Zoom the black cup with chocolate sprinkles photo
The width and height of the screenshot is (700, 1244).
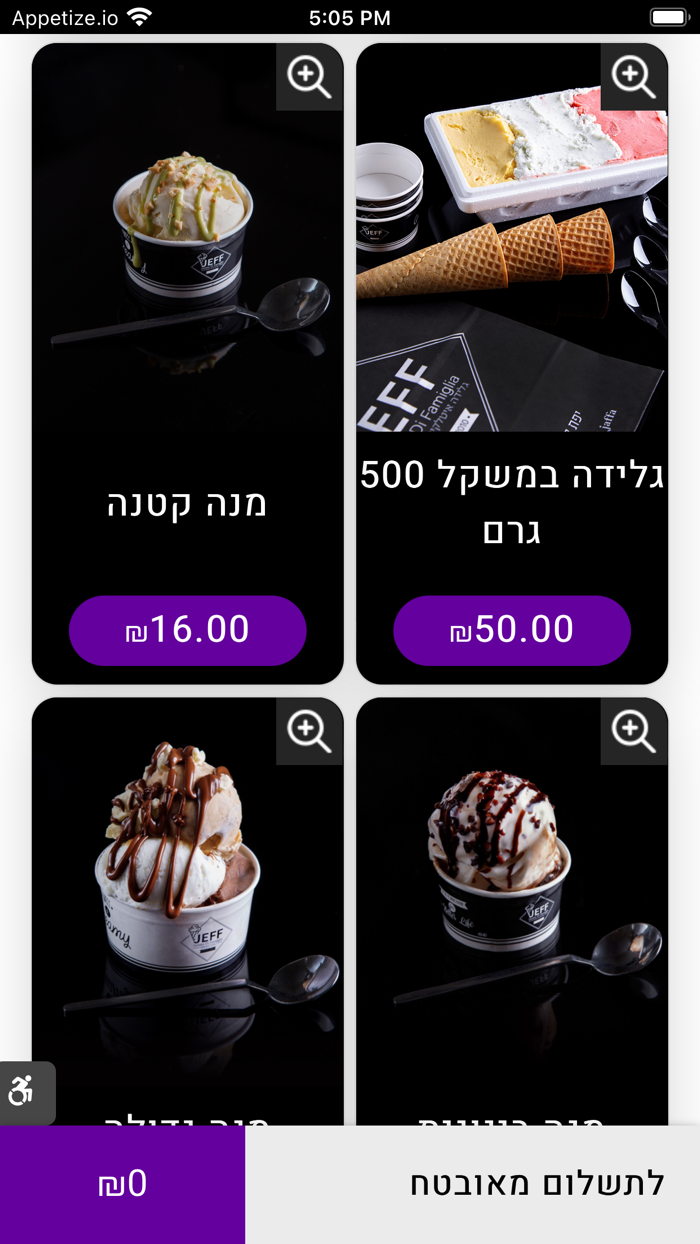633,731
